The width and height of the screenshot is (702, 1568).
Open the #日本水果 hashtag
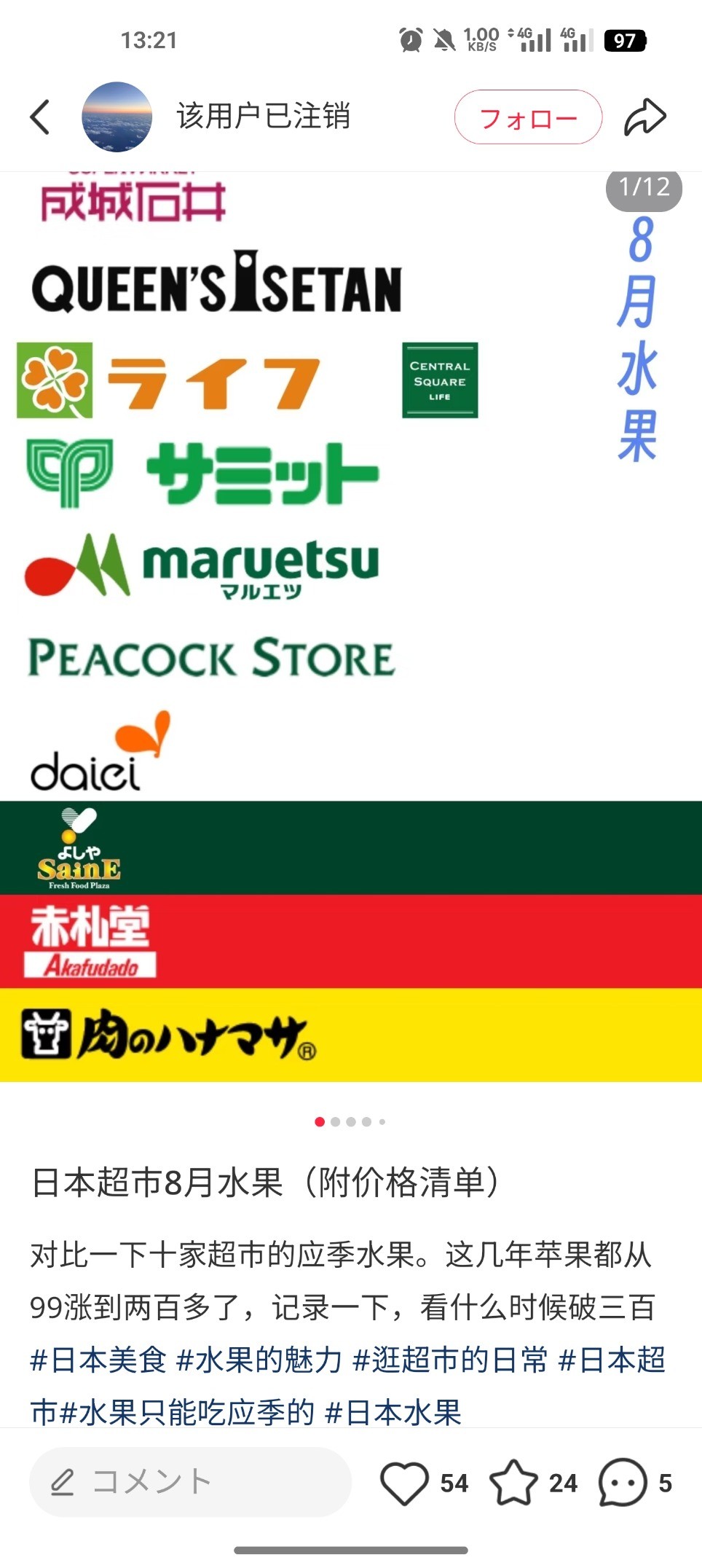click(x=393, y=1412)
